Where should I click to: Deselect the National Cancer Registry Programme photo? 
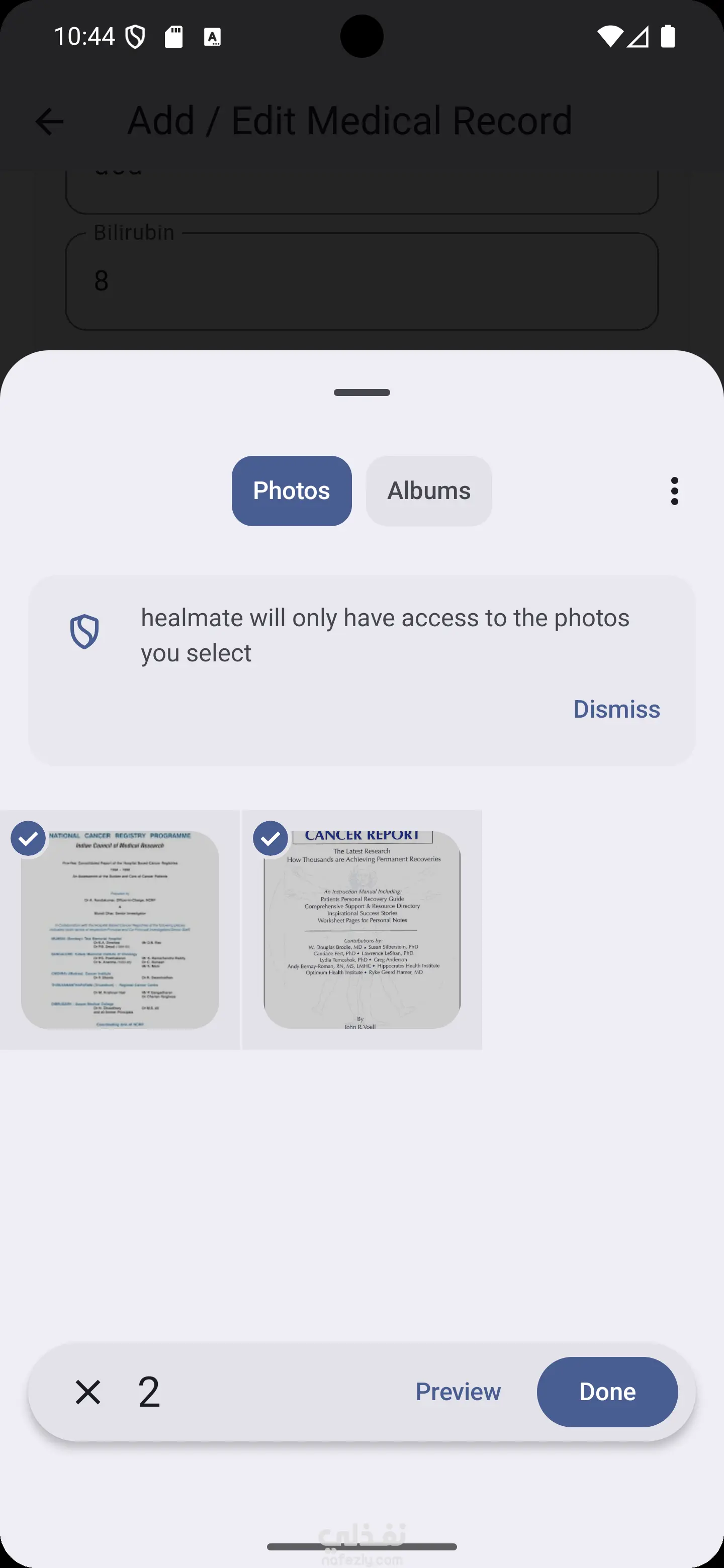point(120,929)
